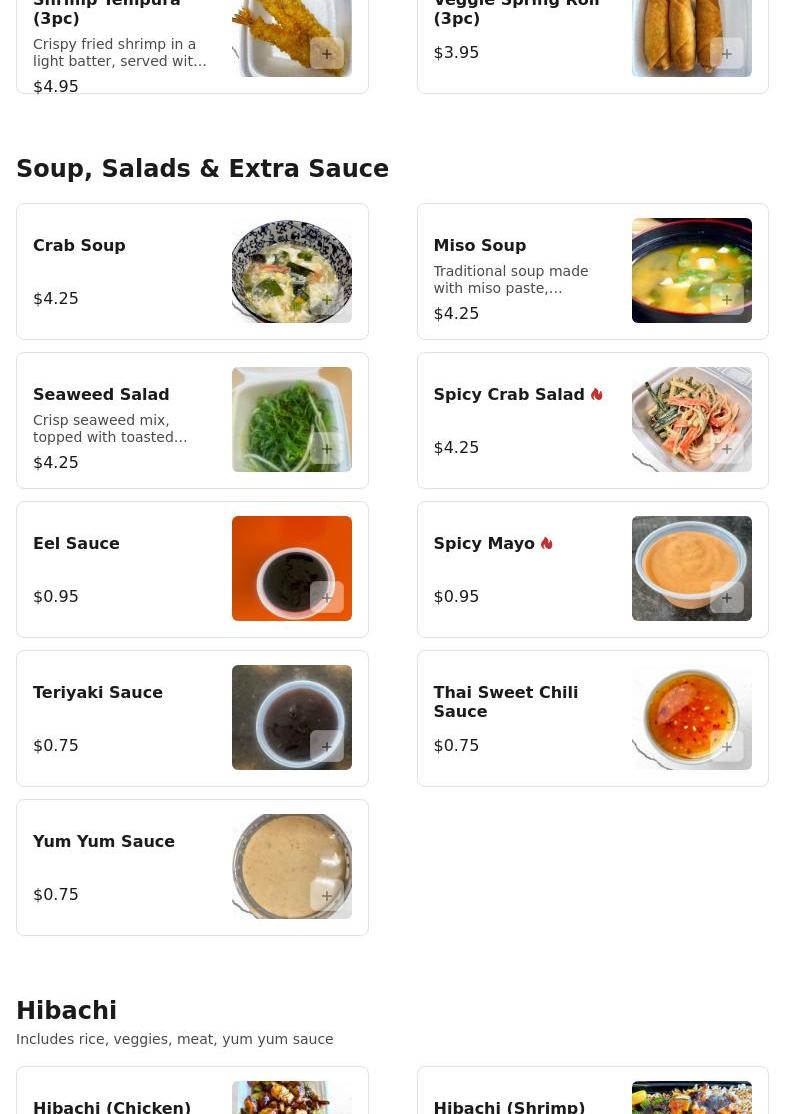785x1114 pixels.
Task: Add Shrimp Tempura (3pc) to cart
Action: [x=326, y=53]
